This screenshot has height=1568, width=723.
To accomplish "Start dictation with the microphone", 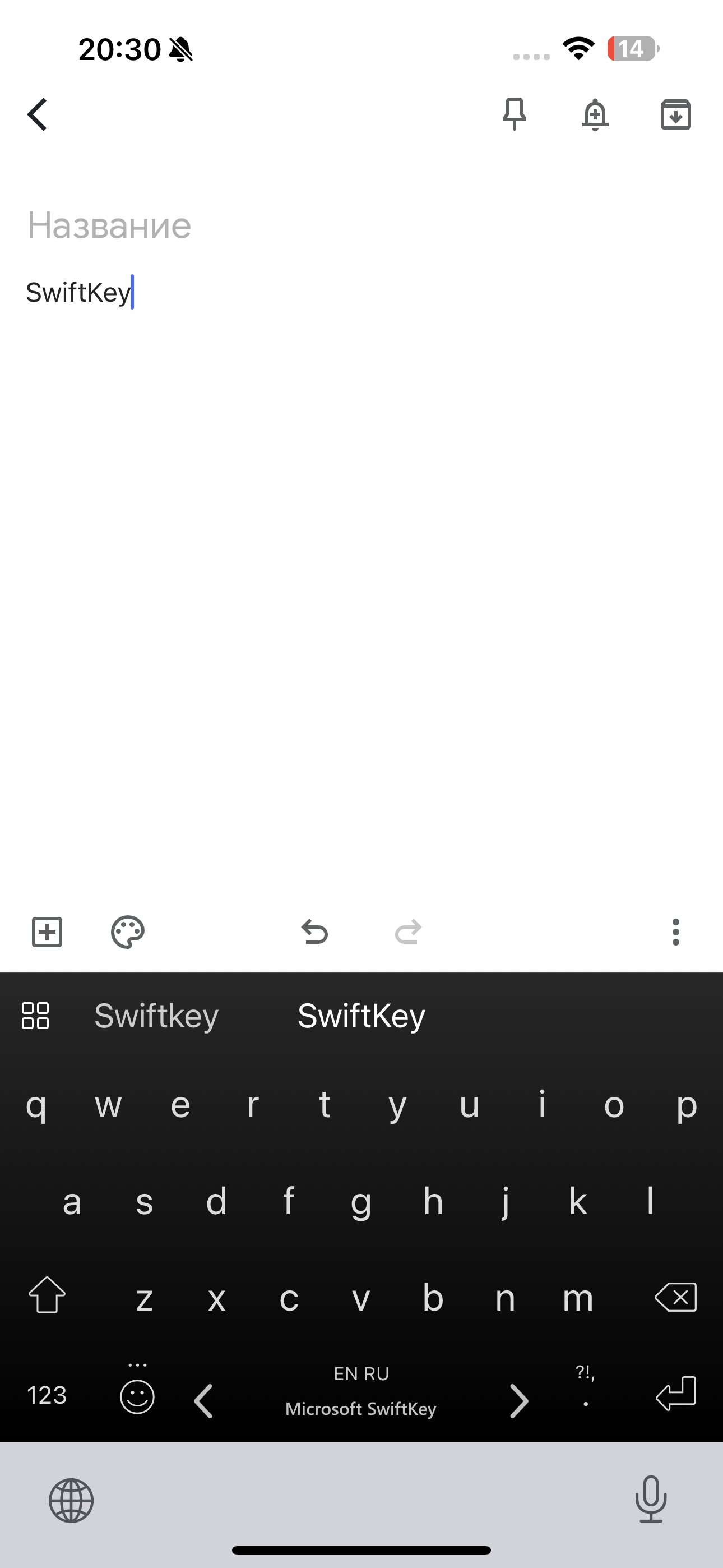I will click(651, 1499).
